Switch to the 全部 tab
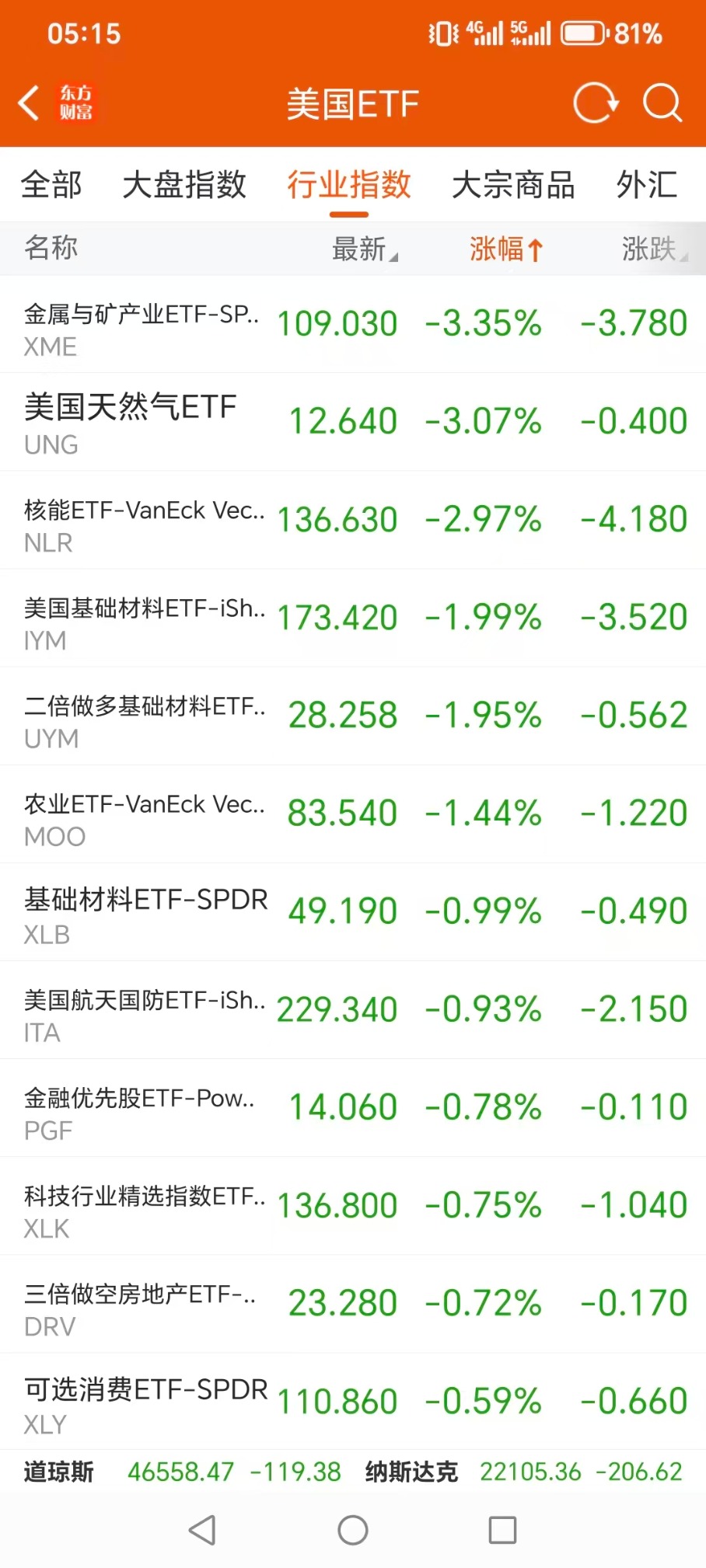 51,185
